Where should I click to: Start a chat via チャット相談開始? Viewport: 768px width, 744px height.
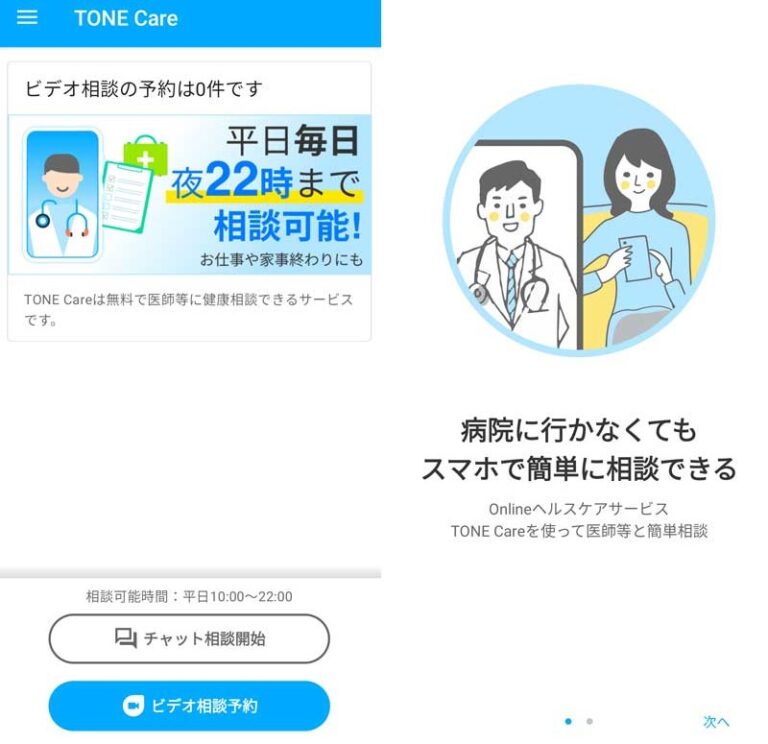click(189, 639)
